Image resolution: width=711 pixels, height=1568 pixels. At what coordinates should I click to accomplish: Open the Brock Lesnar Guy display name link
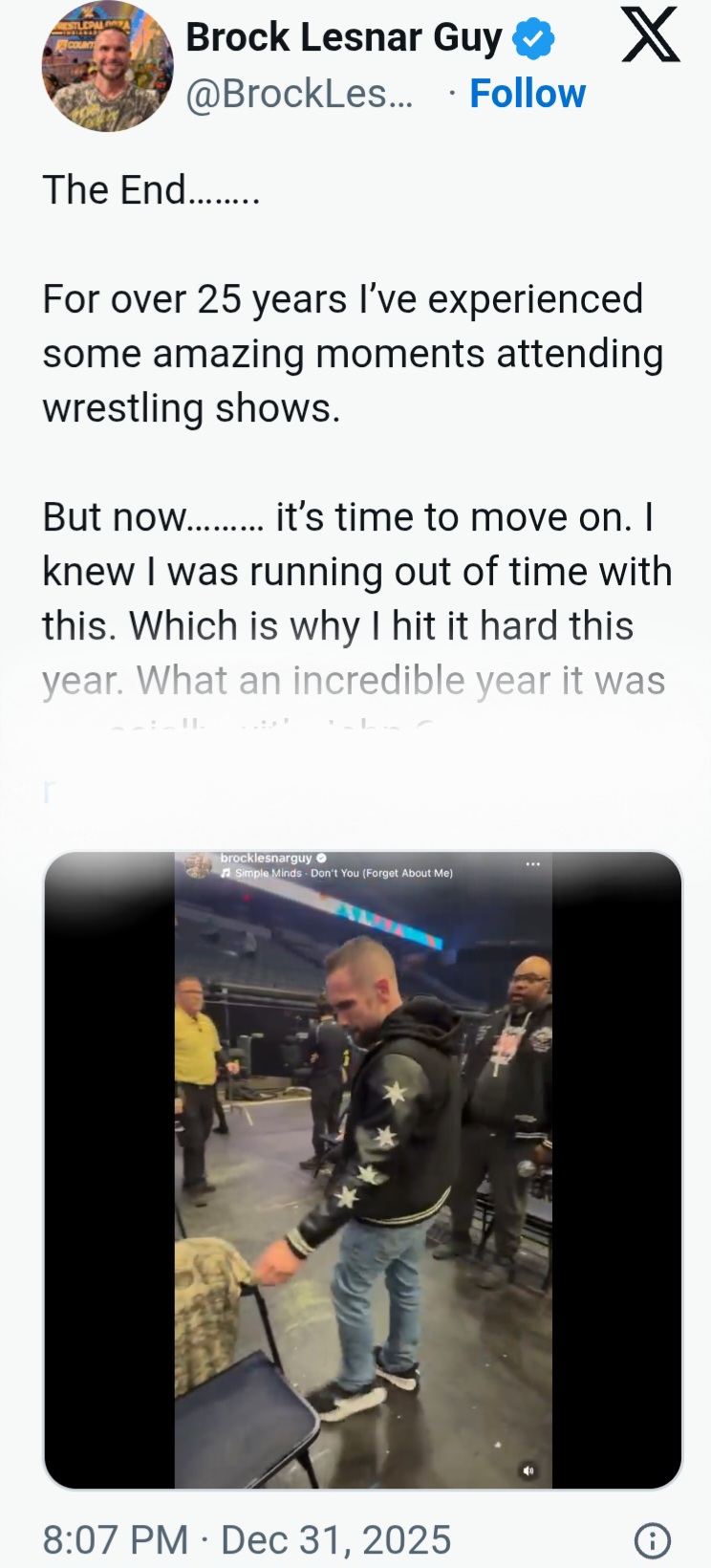[343, 38]
